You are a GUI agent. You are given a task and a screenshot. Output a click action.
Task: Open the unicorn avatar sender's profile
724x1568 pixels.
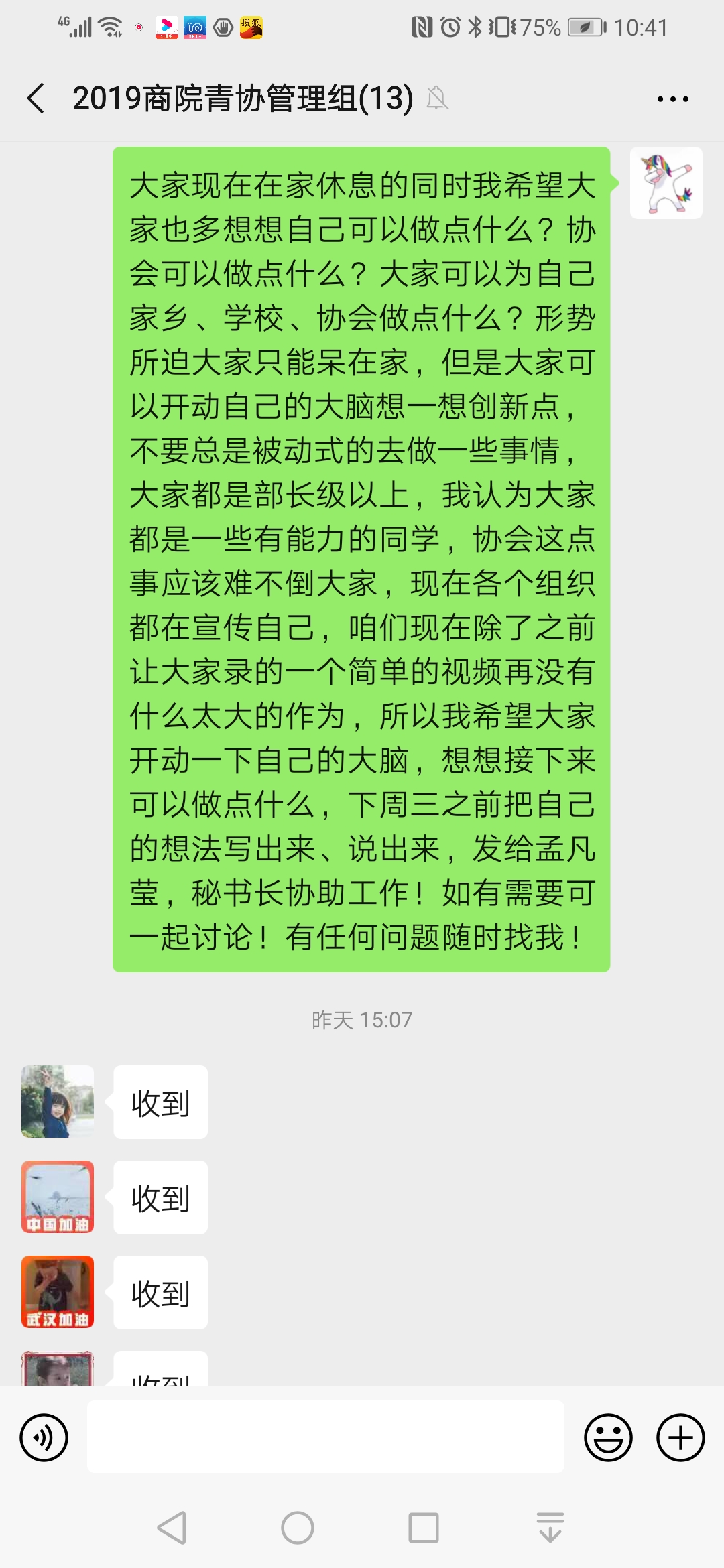(x=666, y=183)
